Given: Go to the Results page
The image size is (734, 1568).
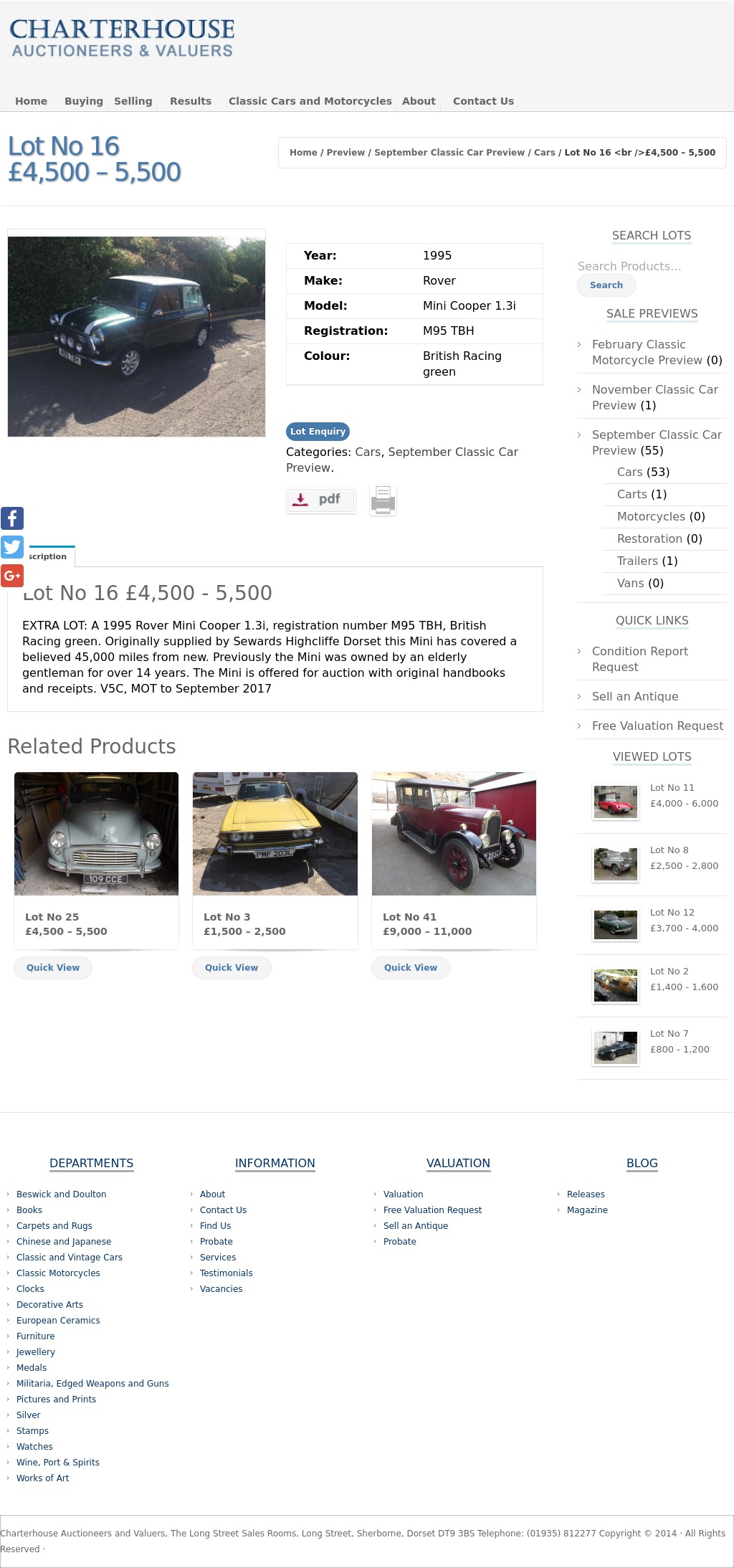Looking at the screenshot, I should click(x=190, y=101).
